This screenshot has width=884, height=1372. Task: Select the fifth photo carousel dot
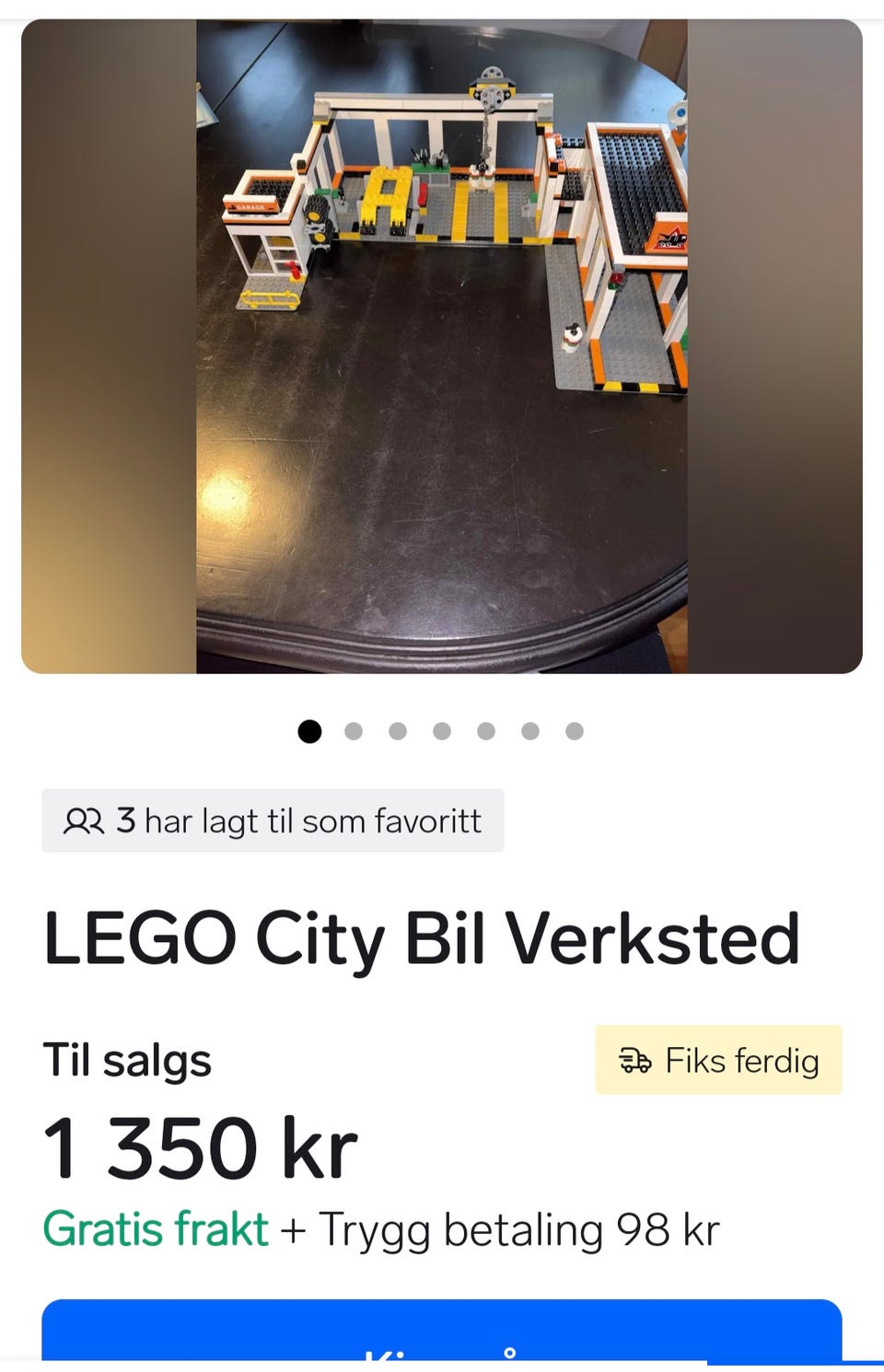pos(486,731)
